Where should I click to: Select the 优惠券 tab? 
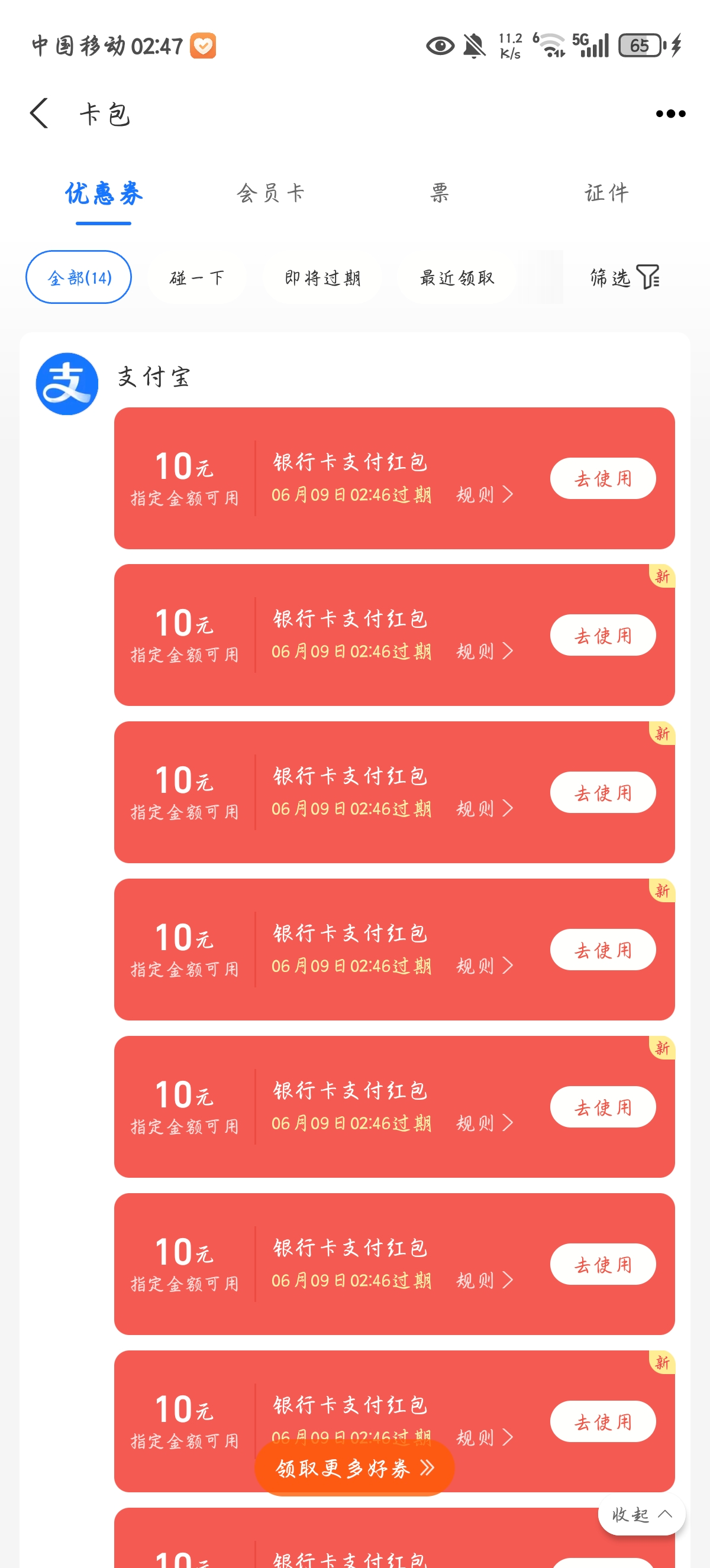tap(104, 193)
